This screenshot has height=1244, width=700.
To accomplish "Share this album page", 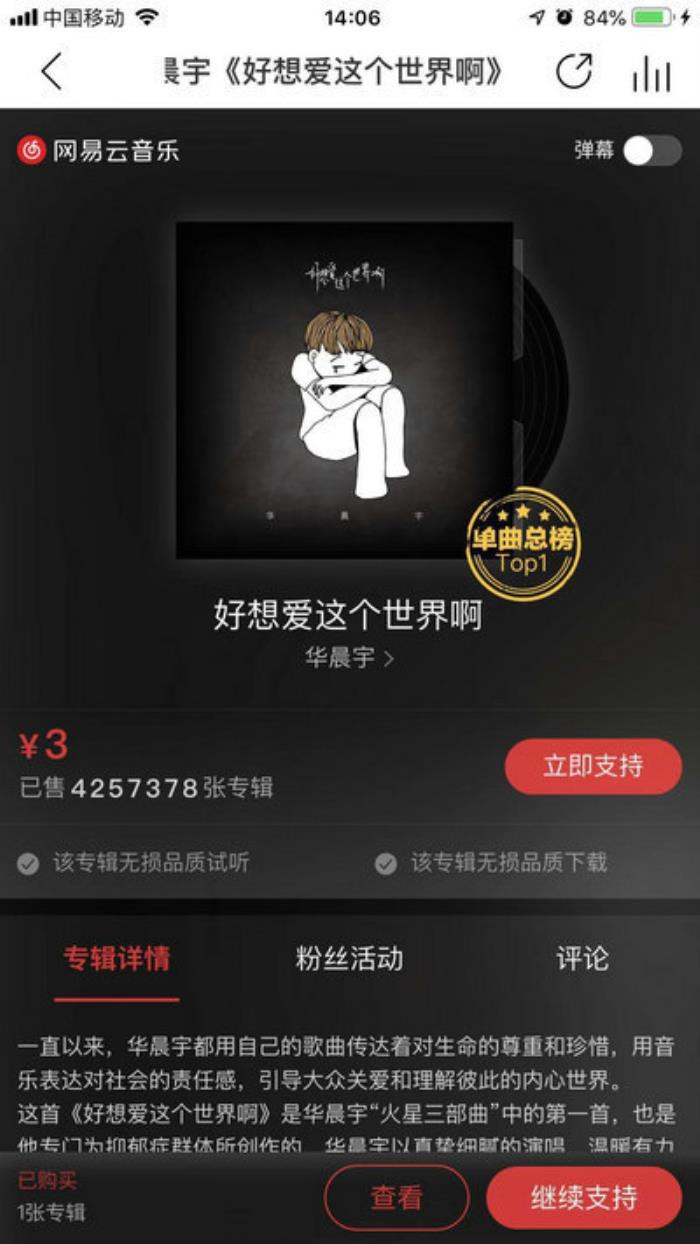I will tap(574, 72).
